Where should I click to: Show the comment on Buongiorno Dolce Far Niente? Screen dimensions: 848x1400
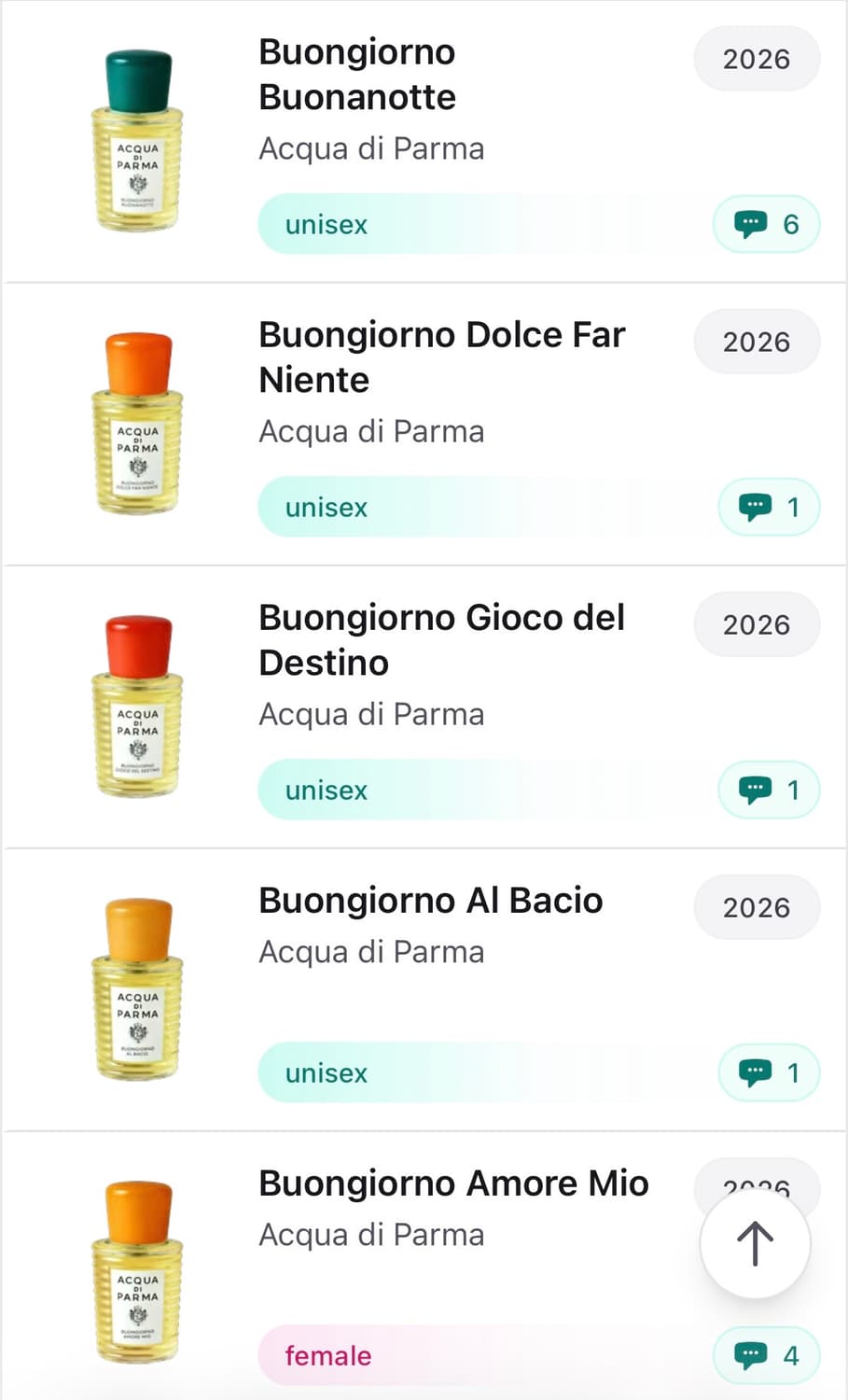pyautogui.click(x=768, y=507)
